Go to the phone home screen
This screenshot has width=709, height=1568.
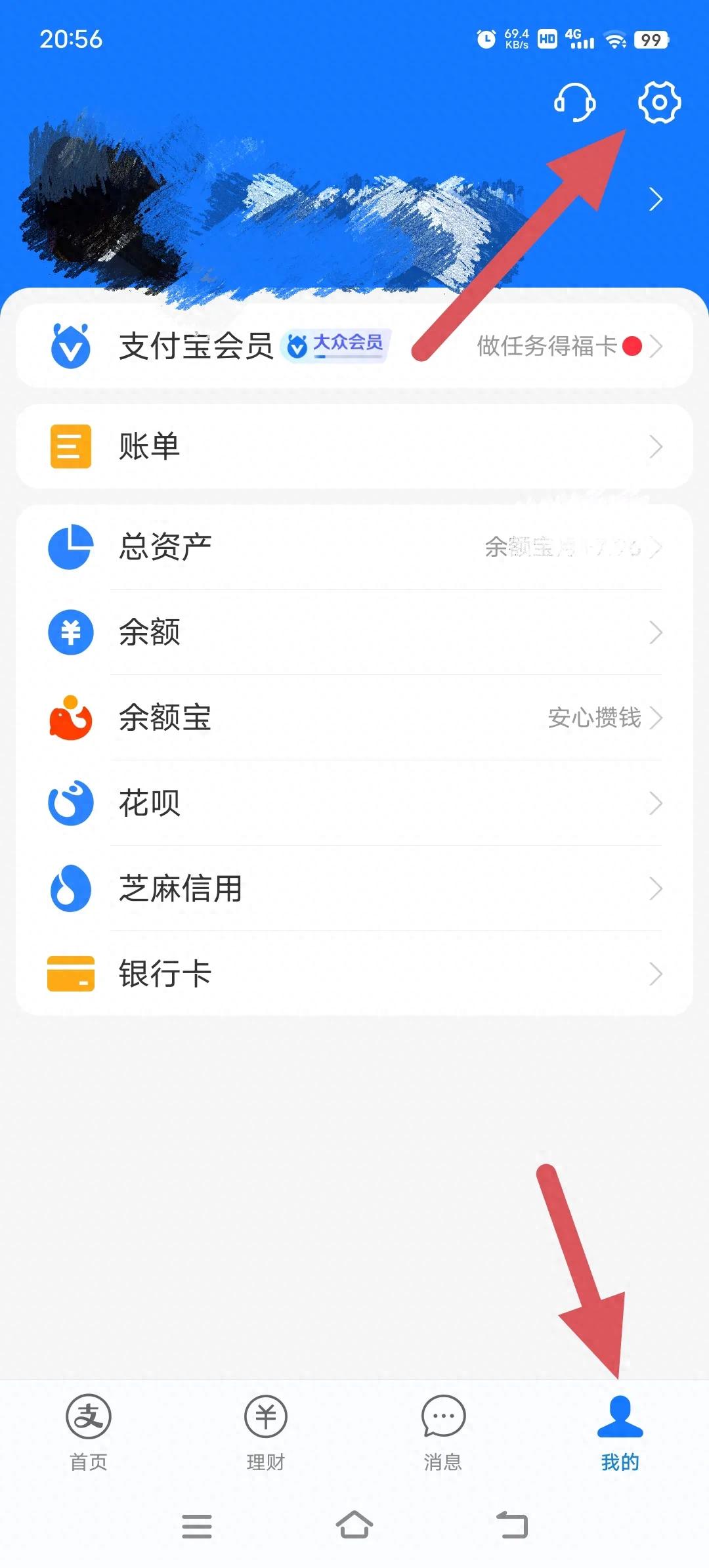[354, 1525]
